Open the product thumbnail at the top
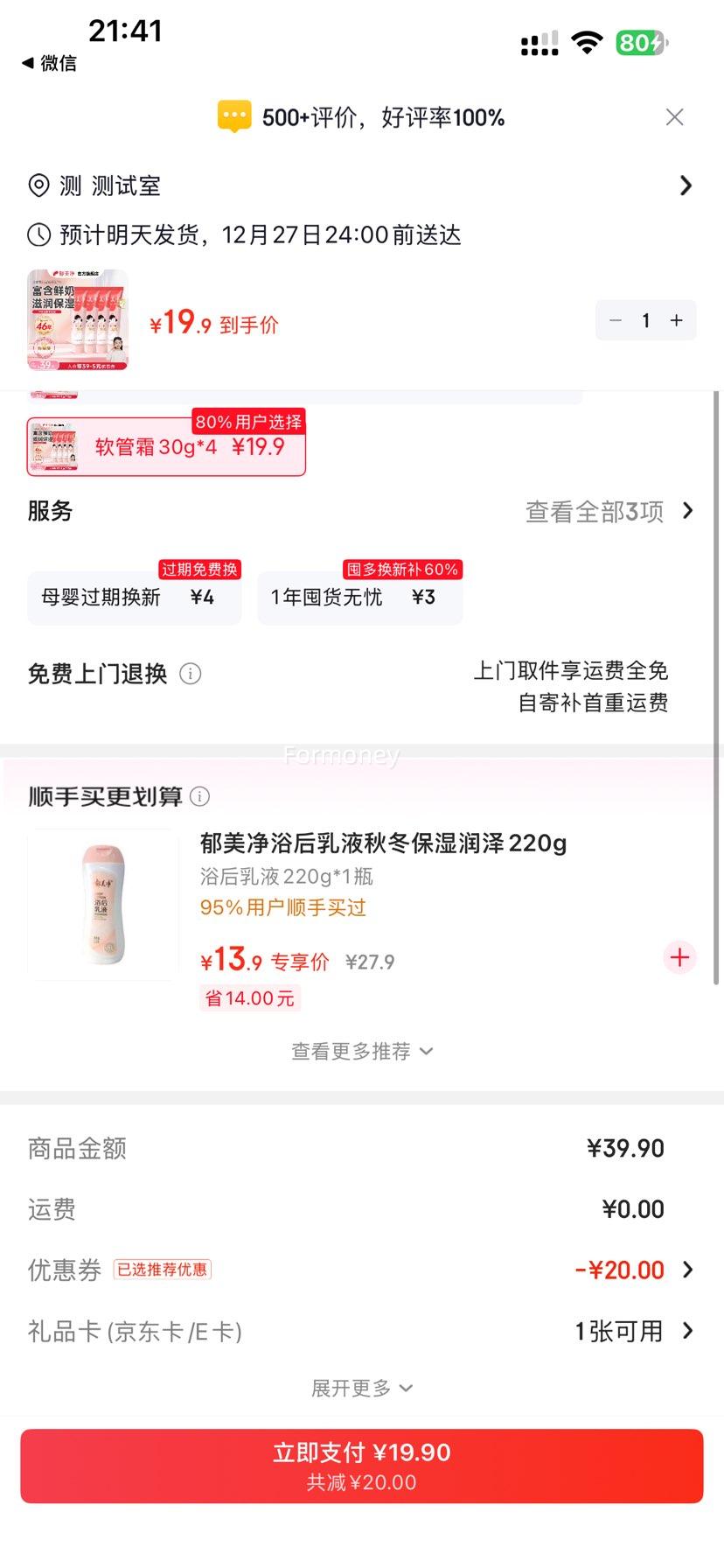The width and height of the screenshot is (724, 1568). tap(79, 320)
